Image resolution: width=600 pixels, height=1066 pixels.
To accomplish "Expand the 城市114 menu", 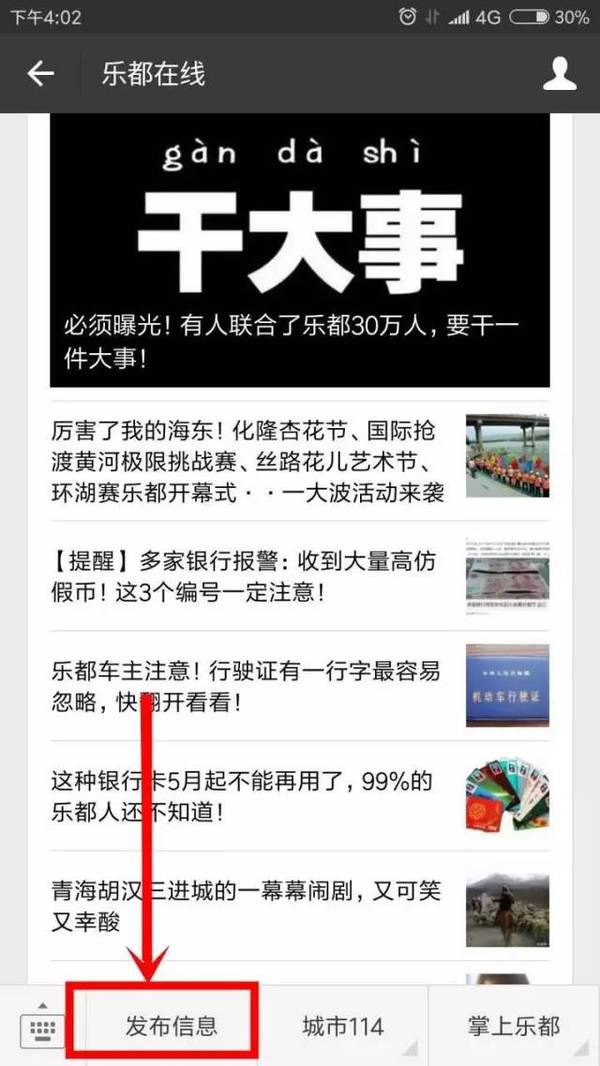I will click(x=342, y=1025).
